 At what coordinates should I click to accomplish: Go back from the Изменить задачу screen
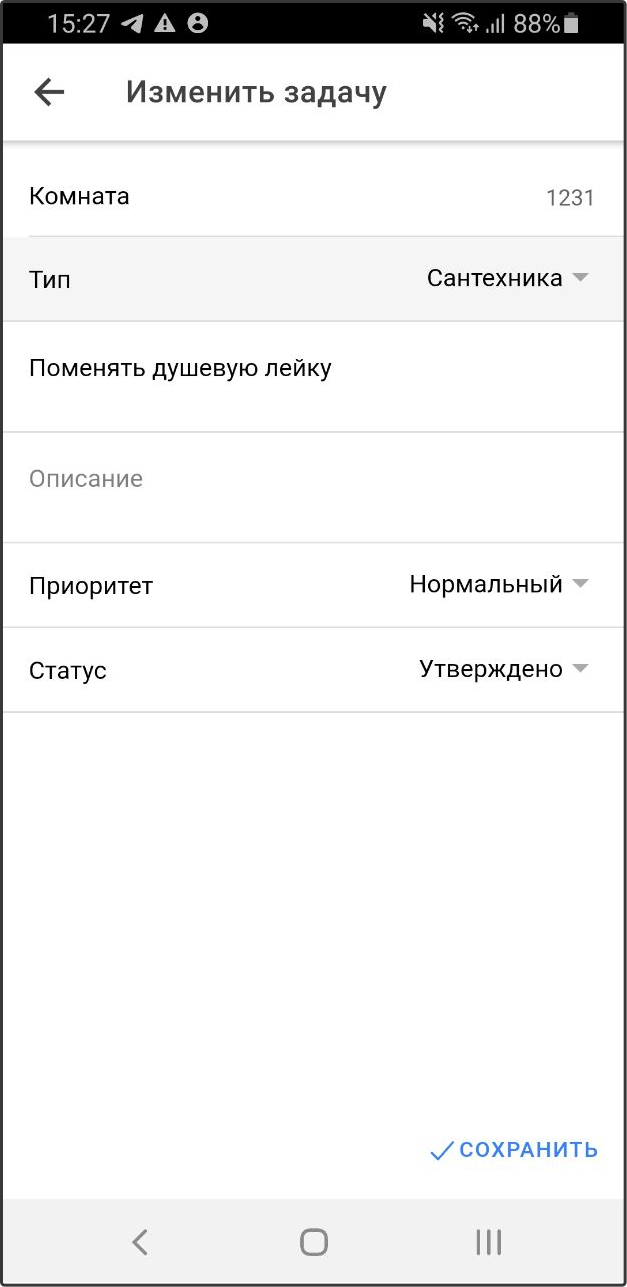[49, 93]
